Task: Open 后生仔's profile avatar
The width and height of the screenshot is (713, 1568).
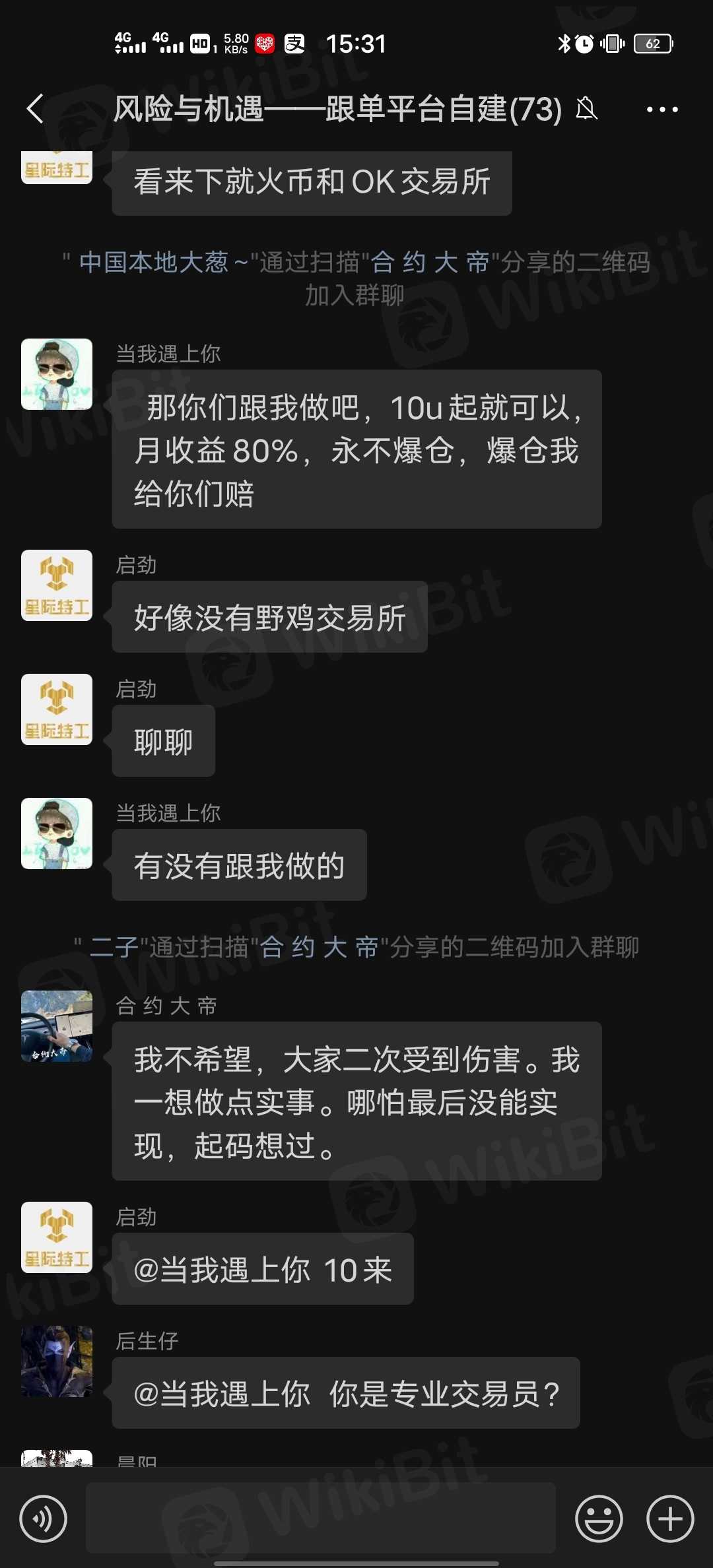Action: [57, 1361]
